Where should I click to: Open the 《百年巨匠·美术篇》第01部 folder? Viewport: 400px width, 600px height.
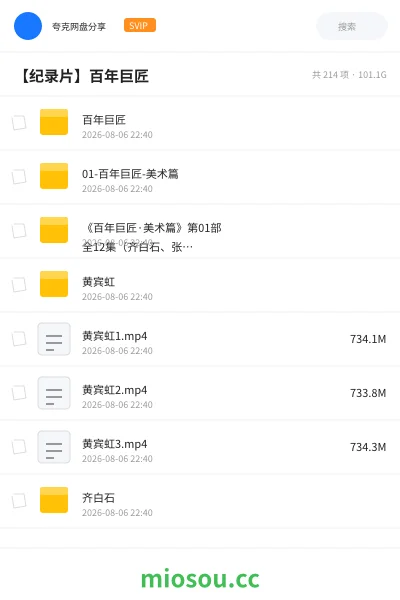200,231
